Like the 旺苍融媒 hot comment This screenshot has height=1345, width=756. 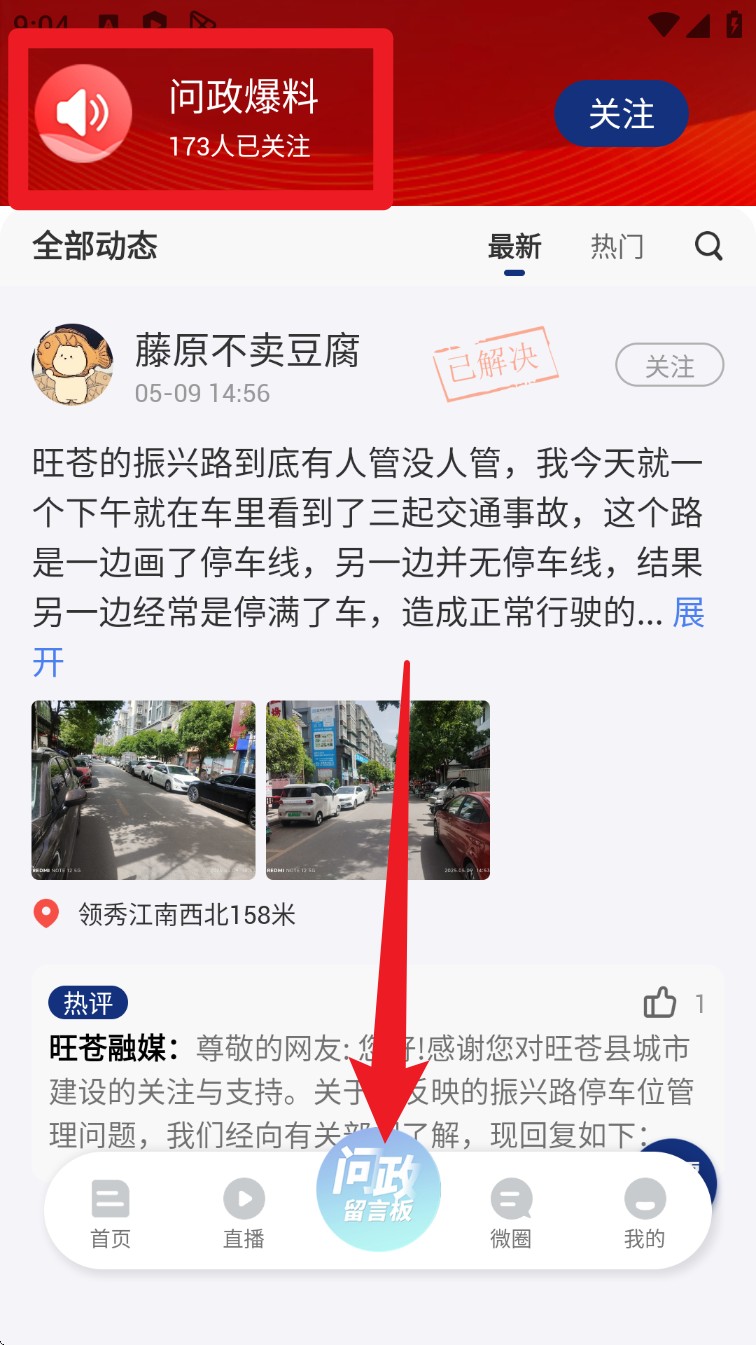(x=661, y=1003)
